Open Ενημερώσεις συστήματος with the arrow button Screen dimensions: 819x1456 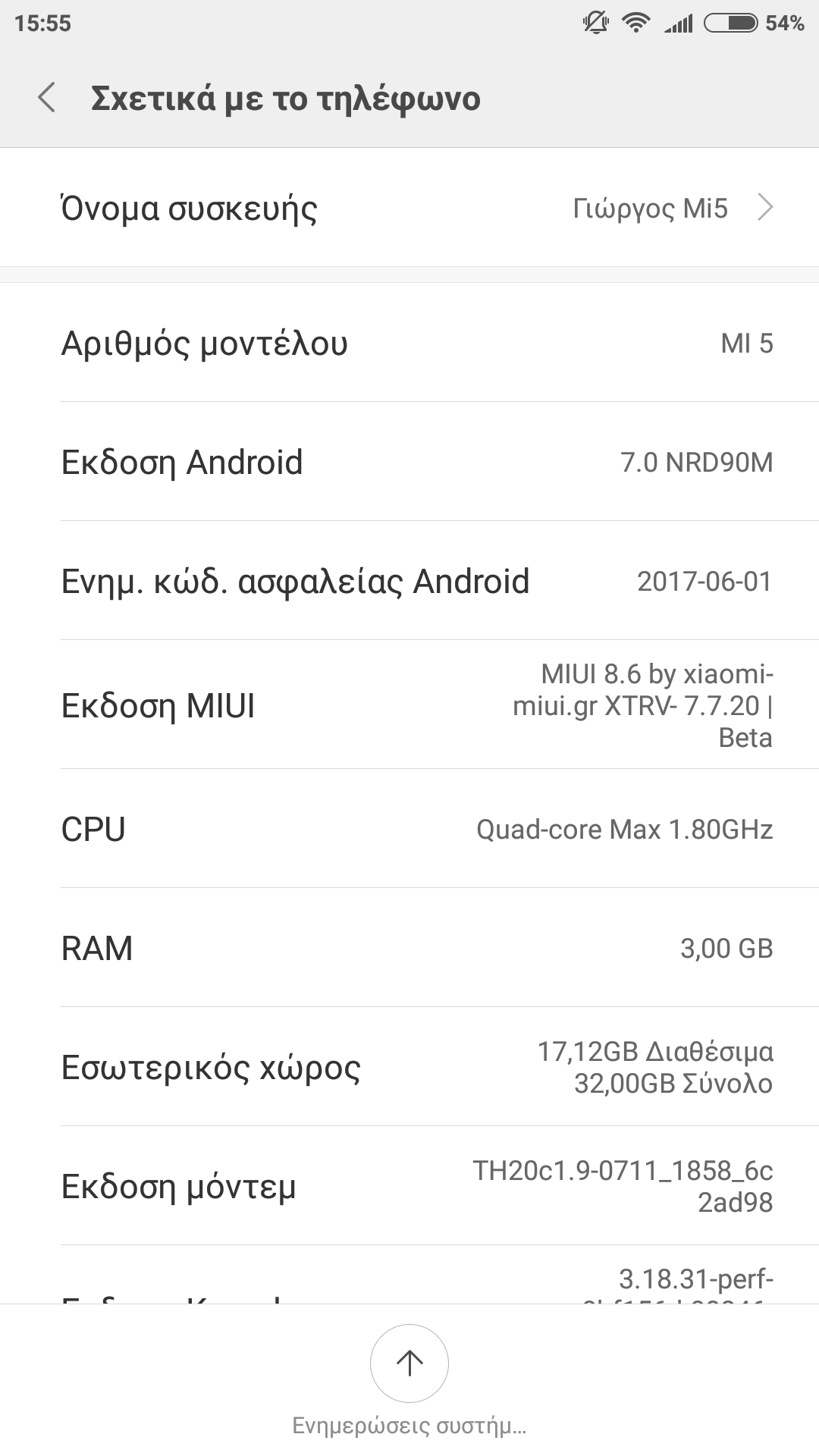[x=409, y=1363]
